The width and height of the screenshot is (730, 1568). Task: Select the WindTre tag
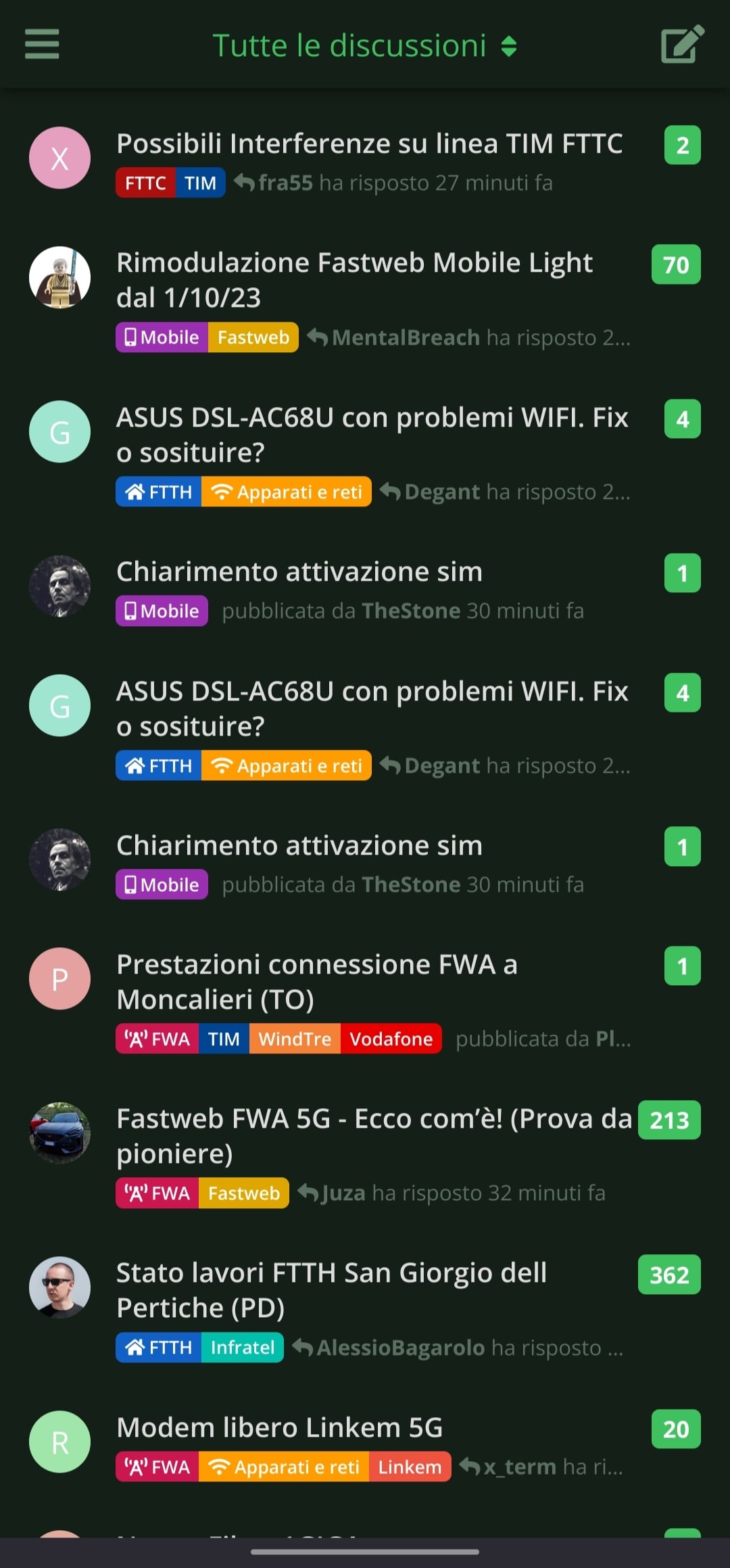295,1039
